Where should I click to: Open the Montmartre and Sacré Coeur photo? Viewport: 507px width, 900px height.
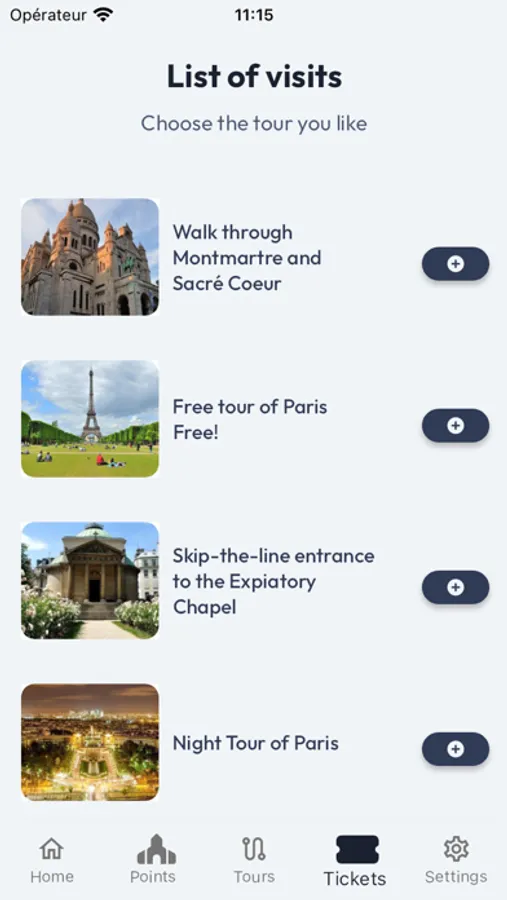coord(90,257)
